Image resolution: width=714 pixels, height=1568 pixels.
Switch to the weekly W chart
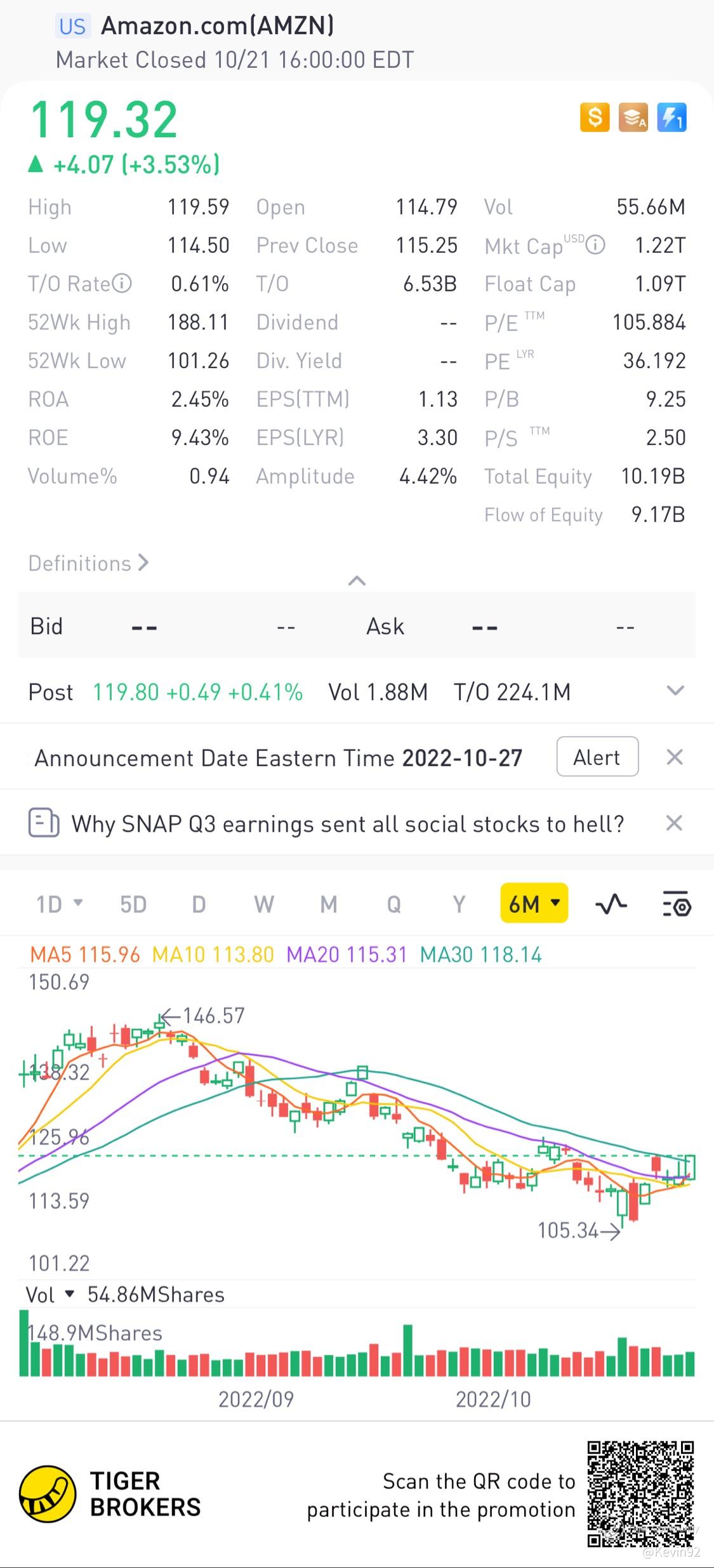click(x=264, y=903)
